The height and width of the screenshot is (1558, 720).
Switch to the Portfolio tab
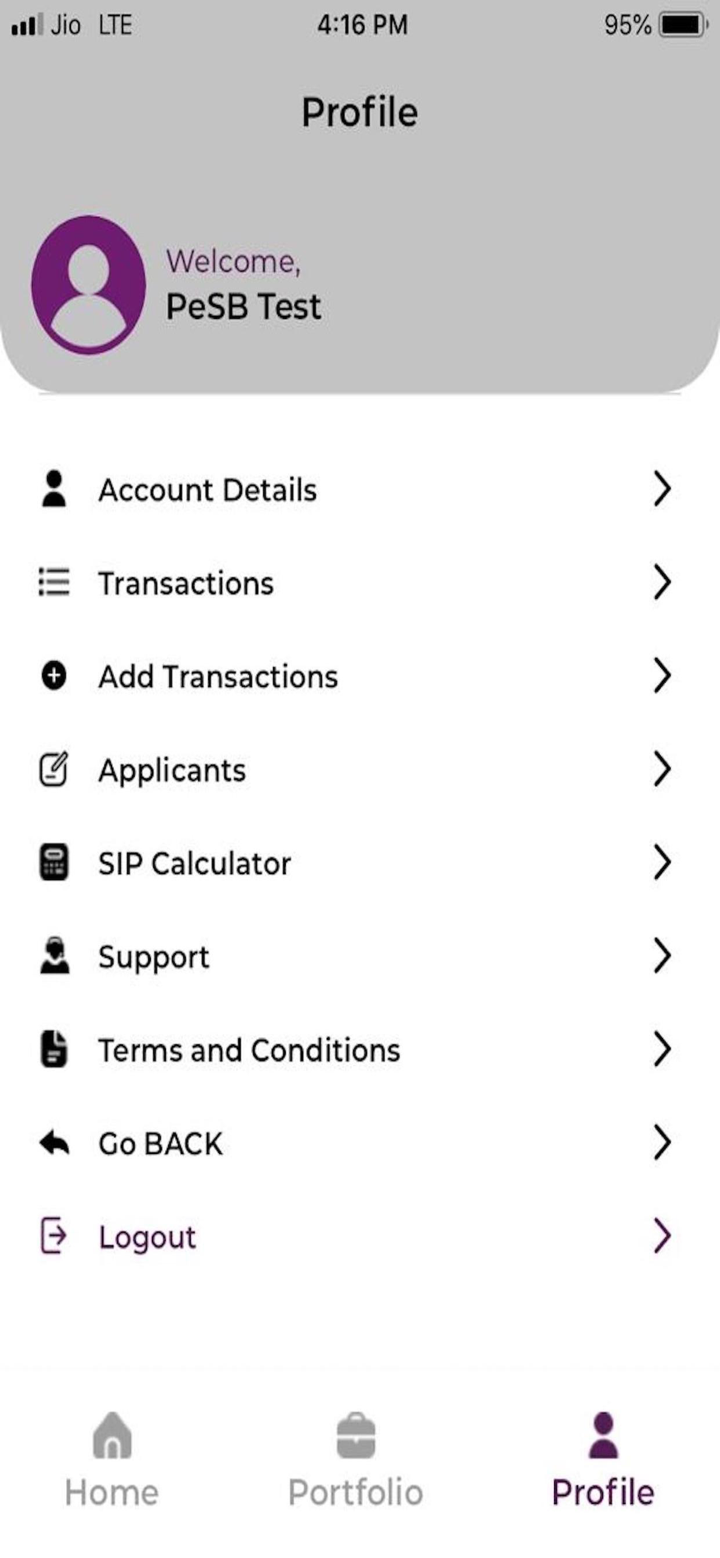(355, 1460)
